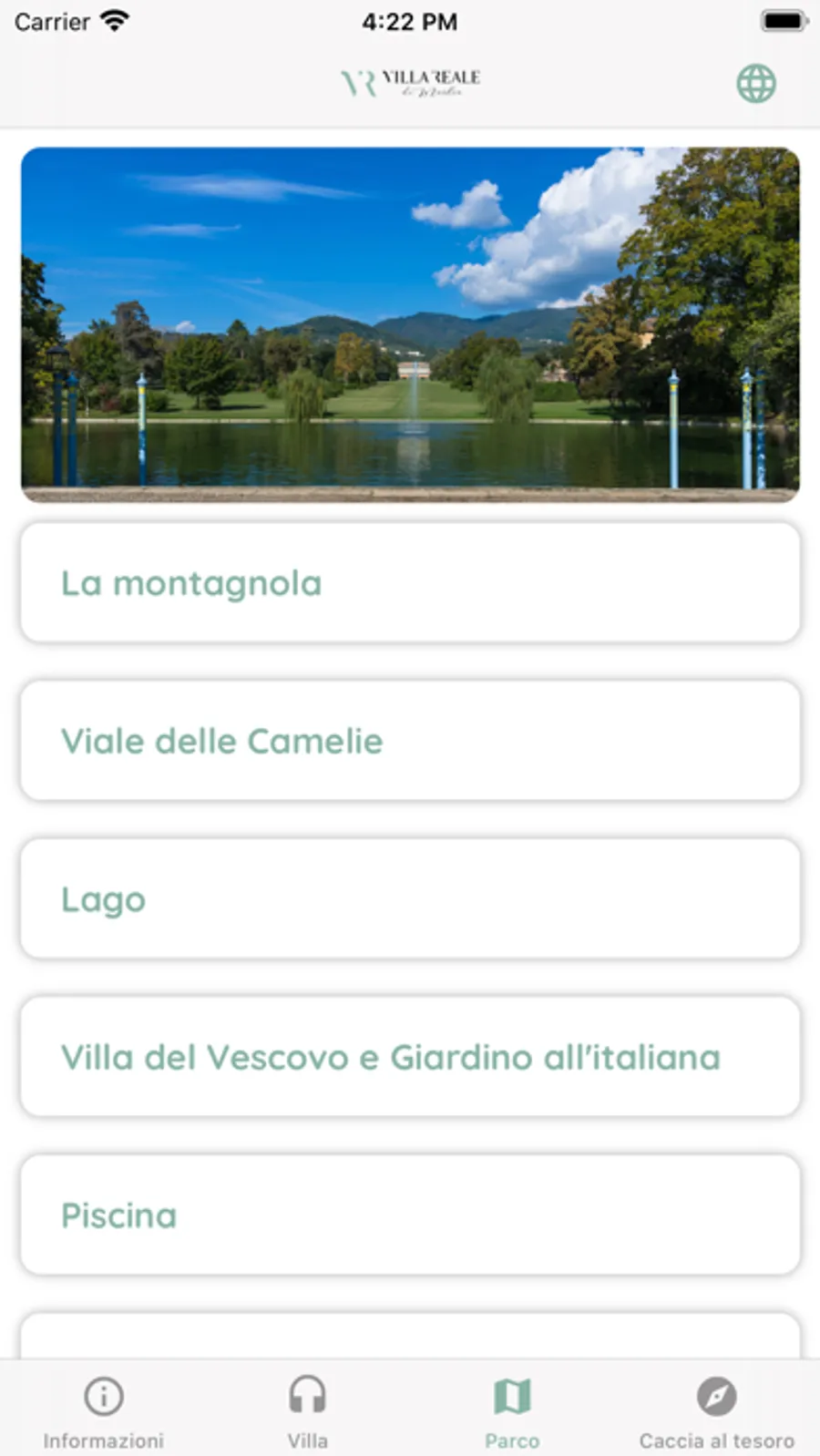Viewport: 820px width, 1456px height.
Task: Open the language globe icon
Action: pos(755,84)
